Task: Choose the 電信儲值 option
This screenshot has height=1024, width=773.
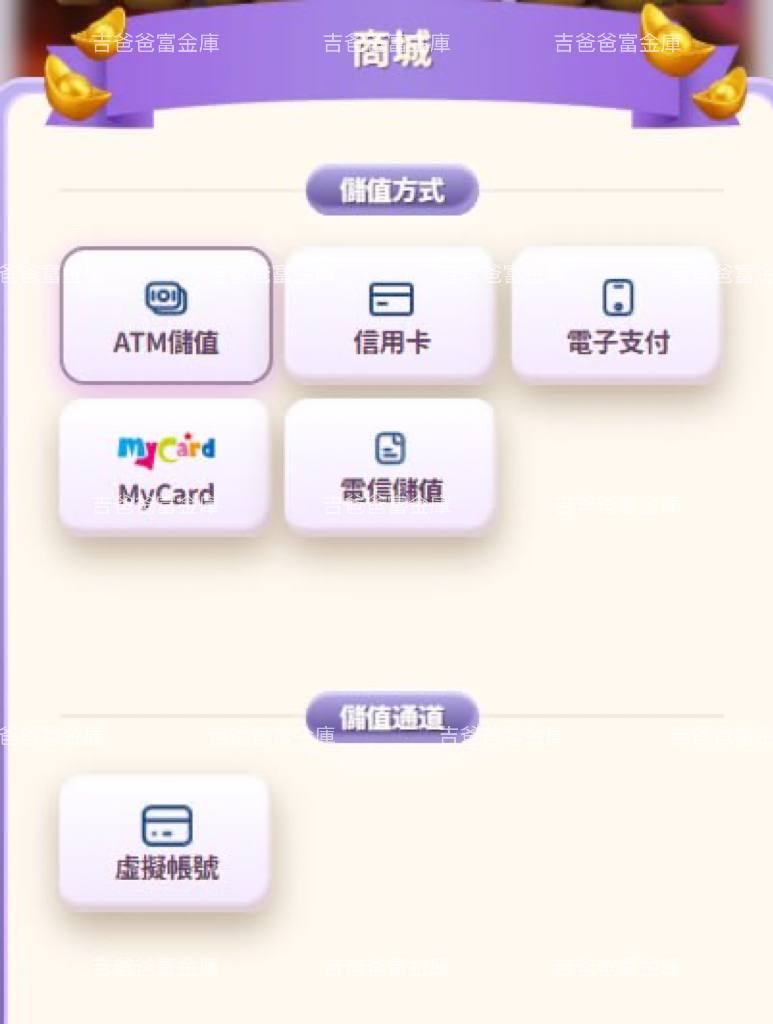Action: click(390, 466)
